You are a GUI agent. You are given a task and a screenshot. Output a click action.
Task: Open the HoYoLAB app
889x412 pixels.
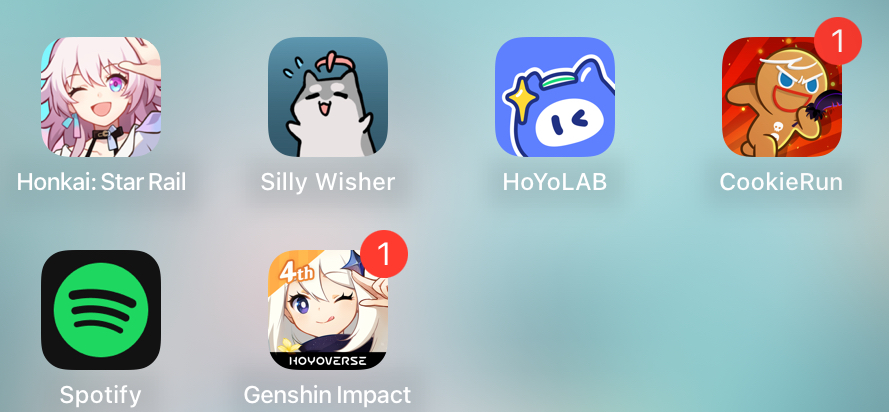pyautogui.click(x=555, y=97)
